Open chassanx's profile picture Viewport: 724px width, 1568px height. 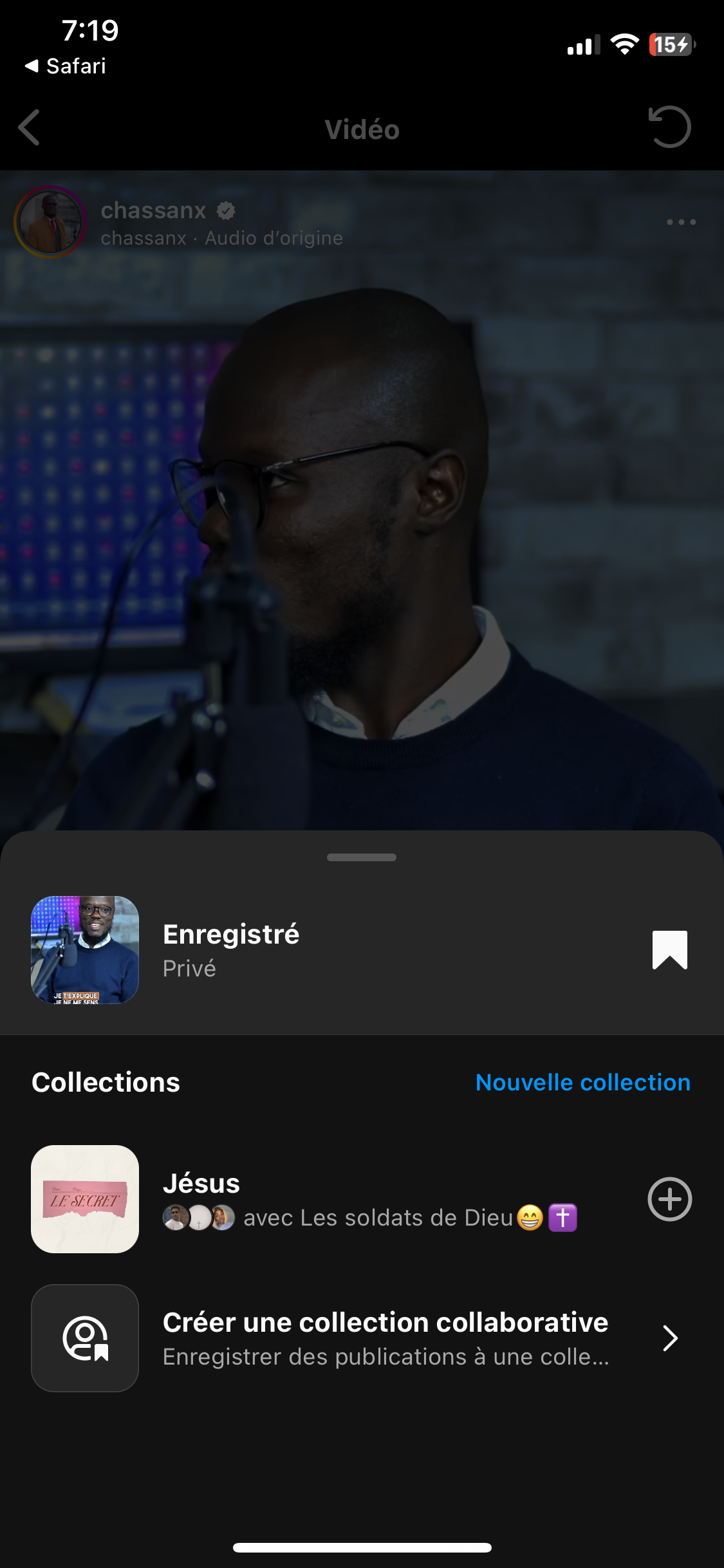point(50,222)
